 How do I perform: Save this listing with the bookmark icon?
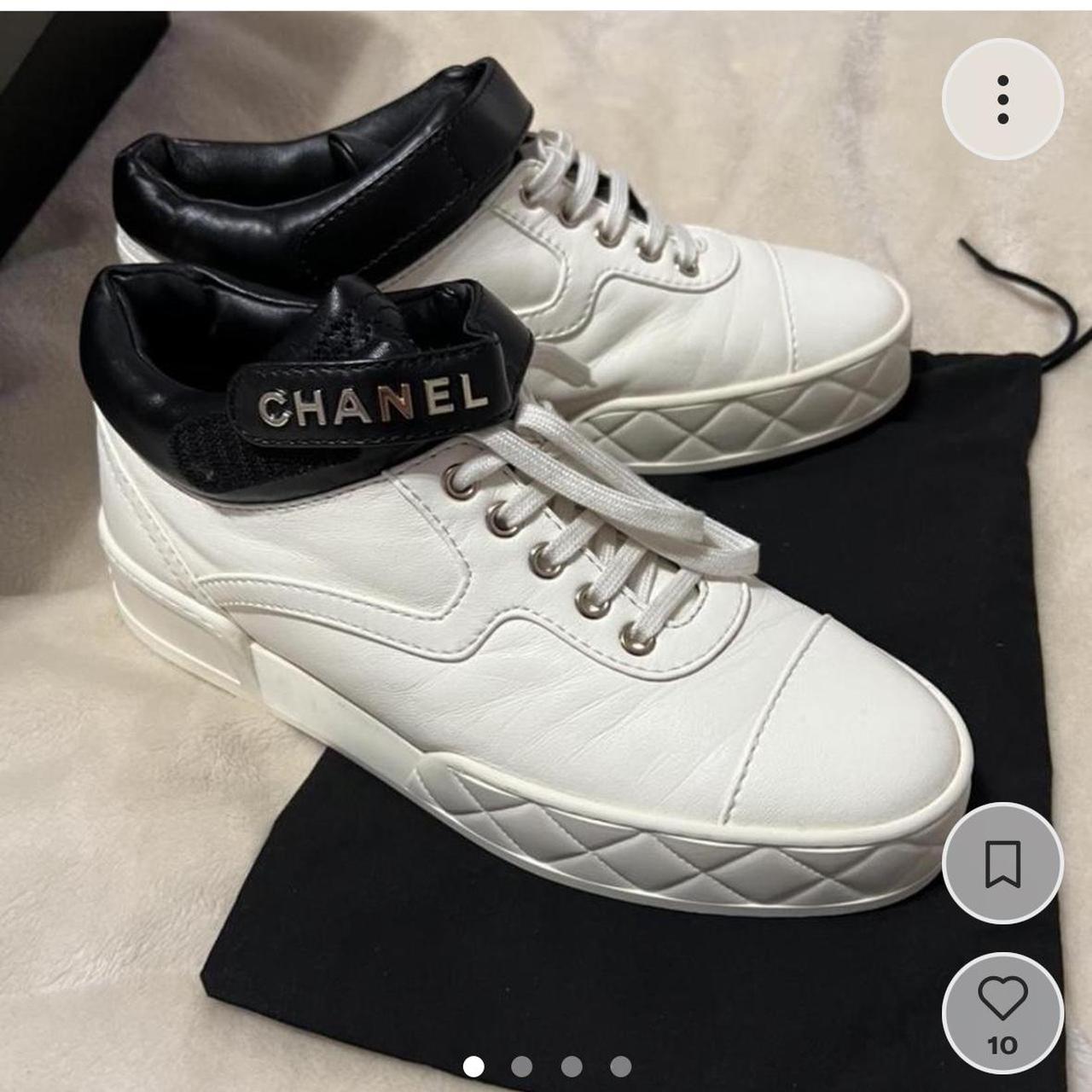coord(1002,864)
